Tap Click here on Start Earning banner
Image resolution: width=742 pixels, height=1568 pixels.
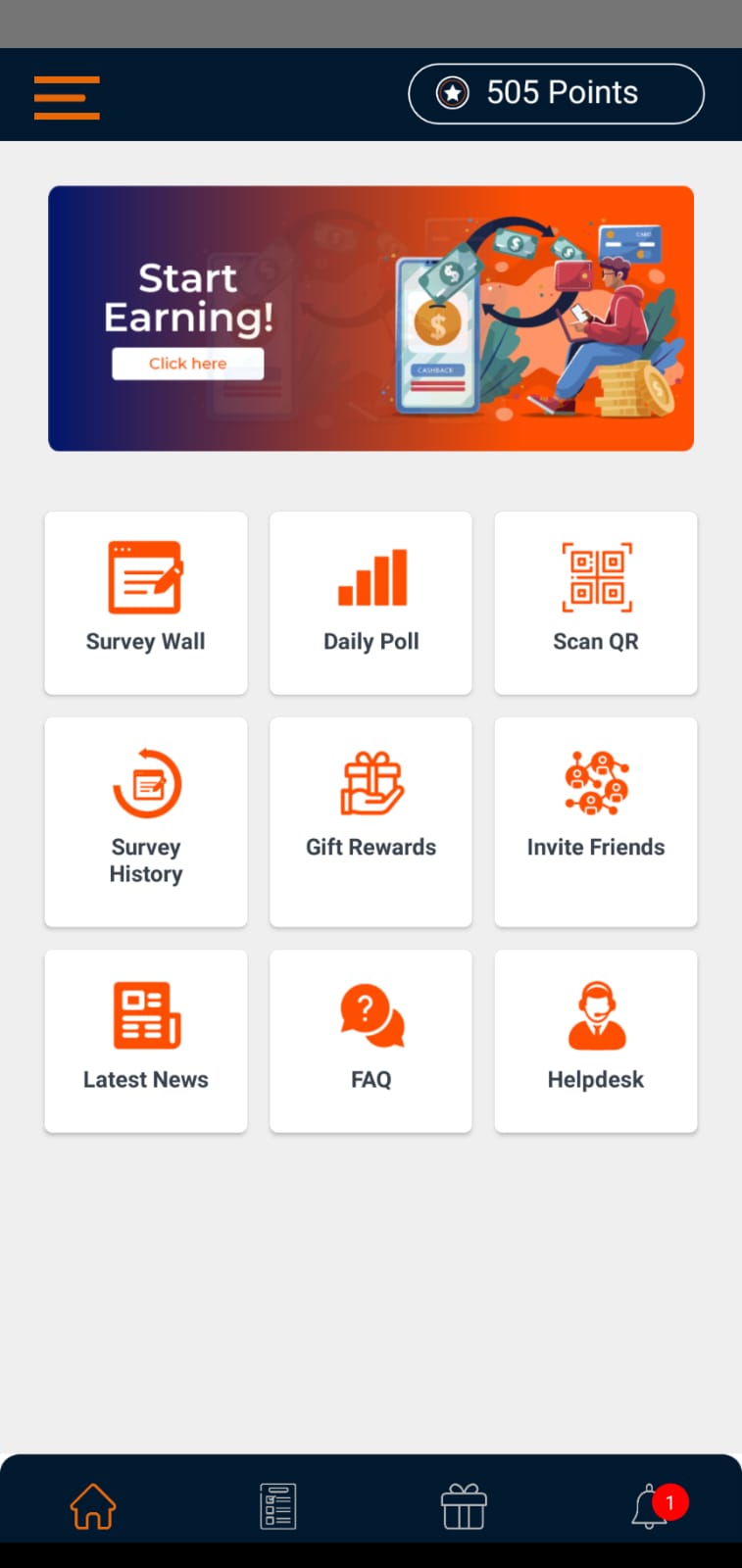tap(187, 364)
